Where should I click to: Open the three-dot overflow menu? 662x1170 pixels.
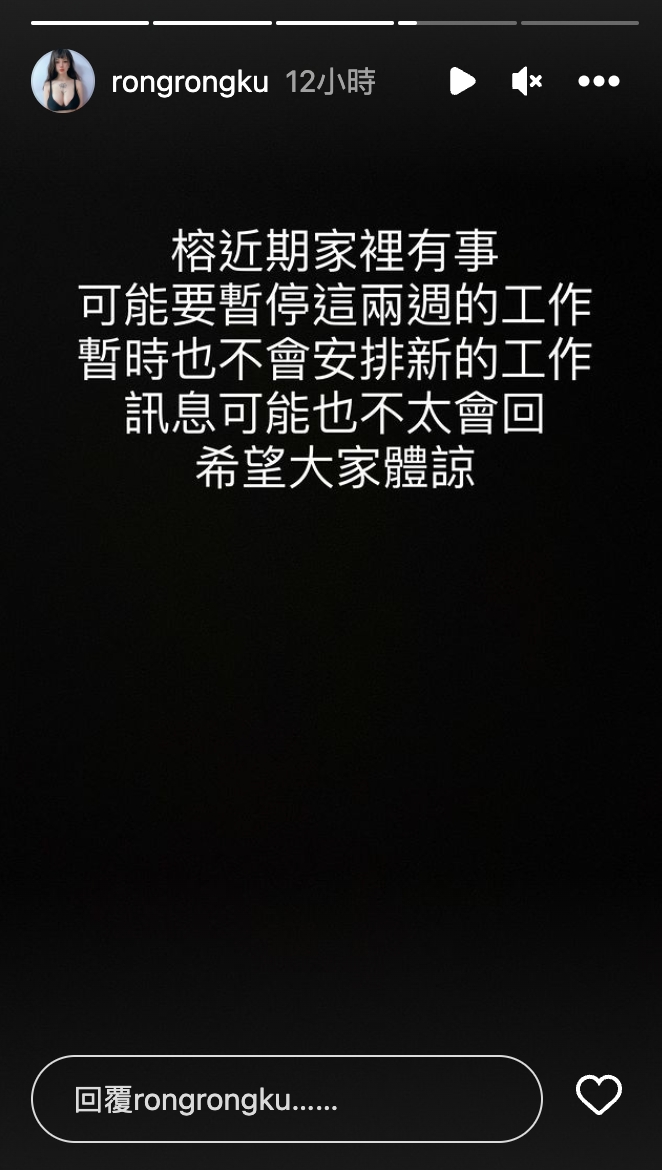599,82
